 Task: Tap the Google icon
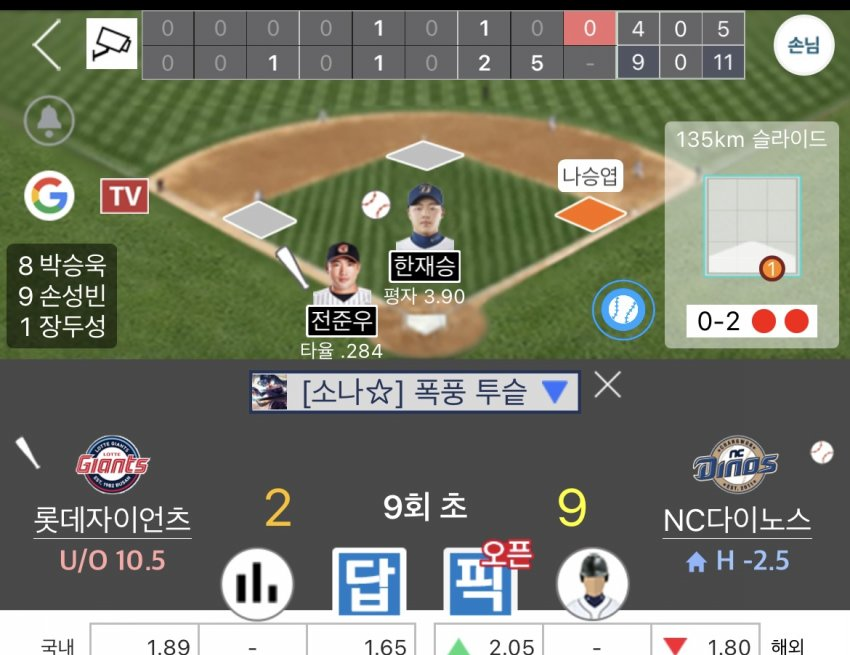[49, 195]
